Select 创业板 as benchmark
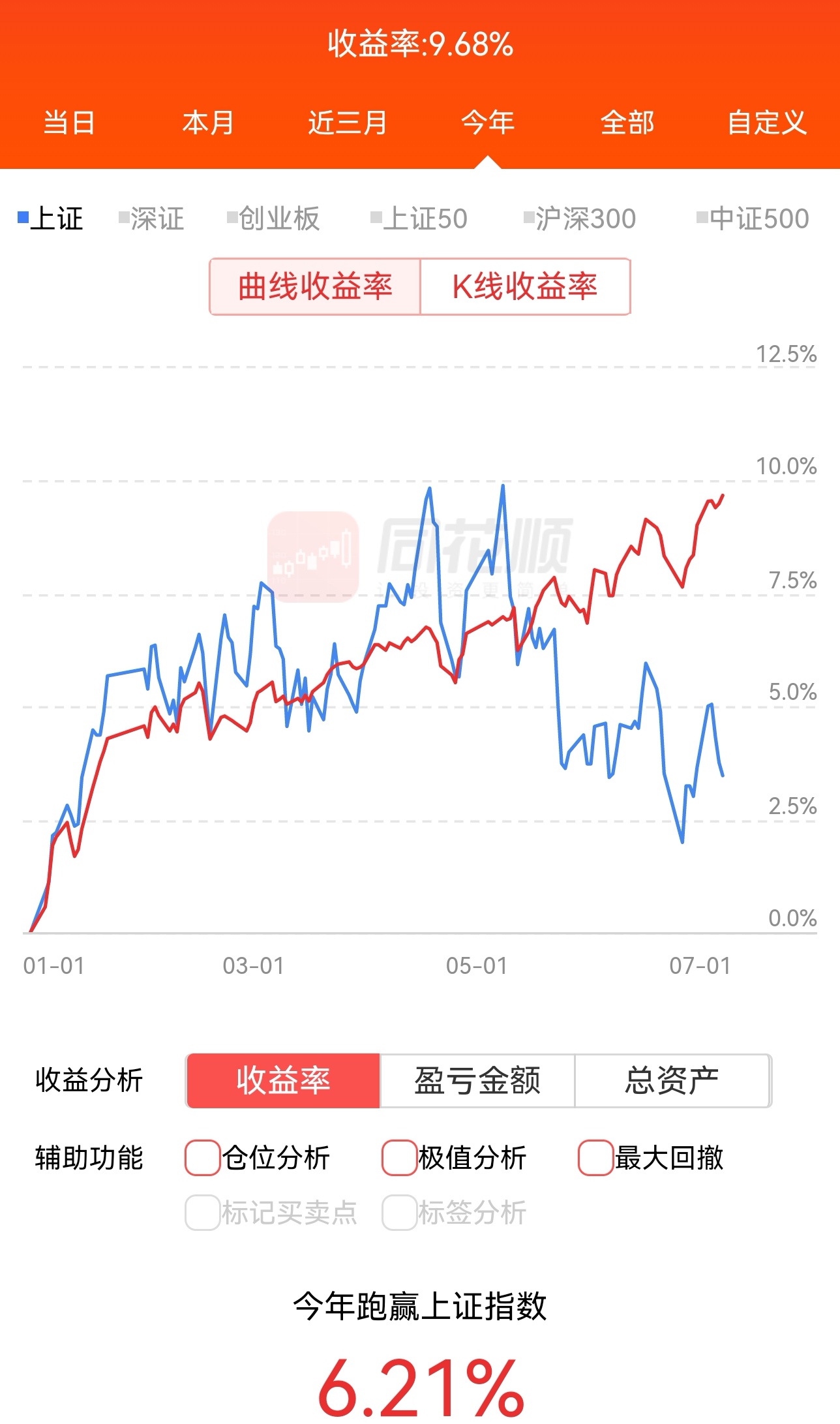Screen dimensions: 840x1424 tap(273, 219)
